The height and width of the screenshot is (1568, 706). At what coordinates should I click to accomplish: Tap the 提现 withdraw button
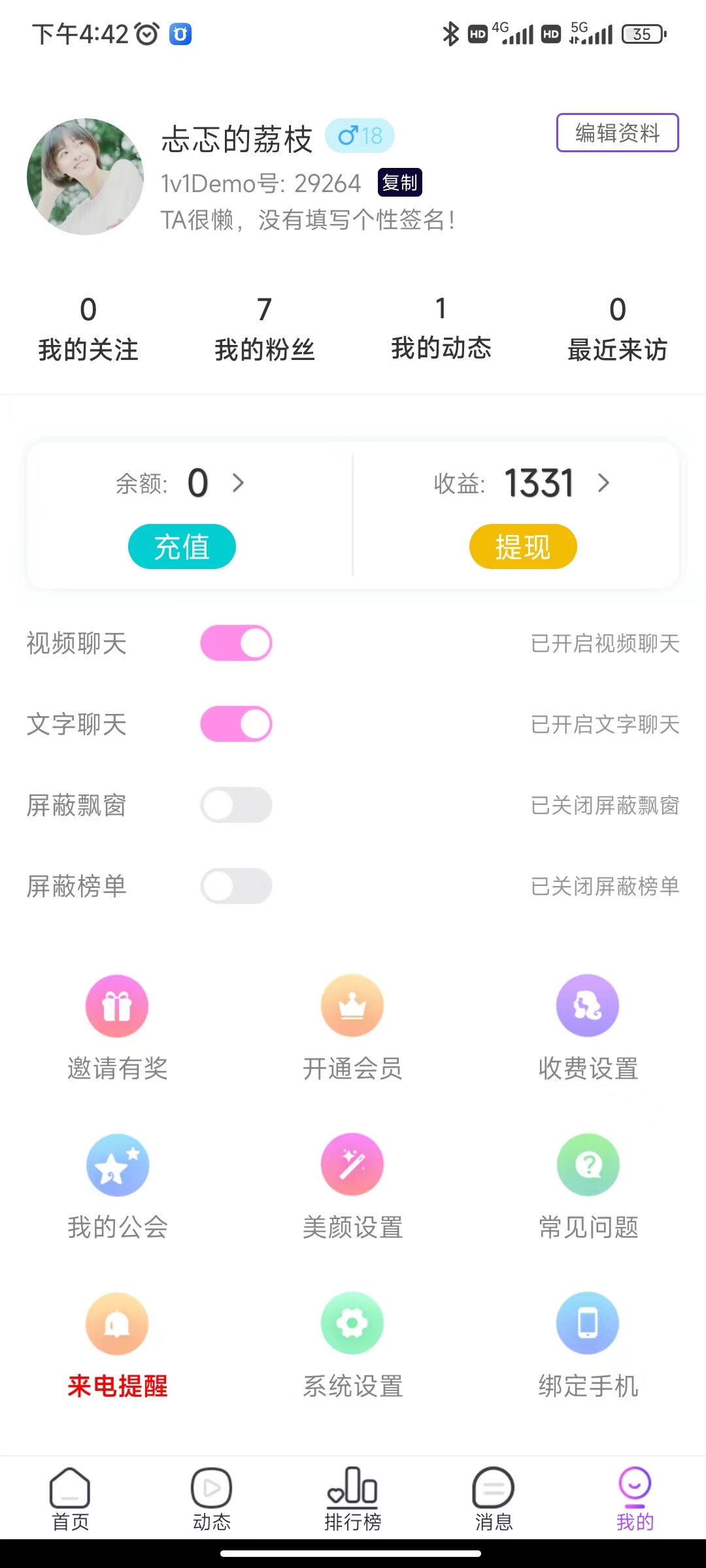pos(523,546)
